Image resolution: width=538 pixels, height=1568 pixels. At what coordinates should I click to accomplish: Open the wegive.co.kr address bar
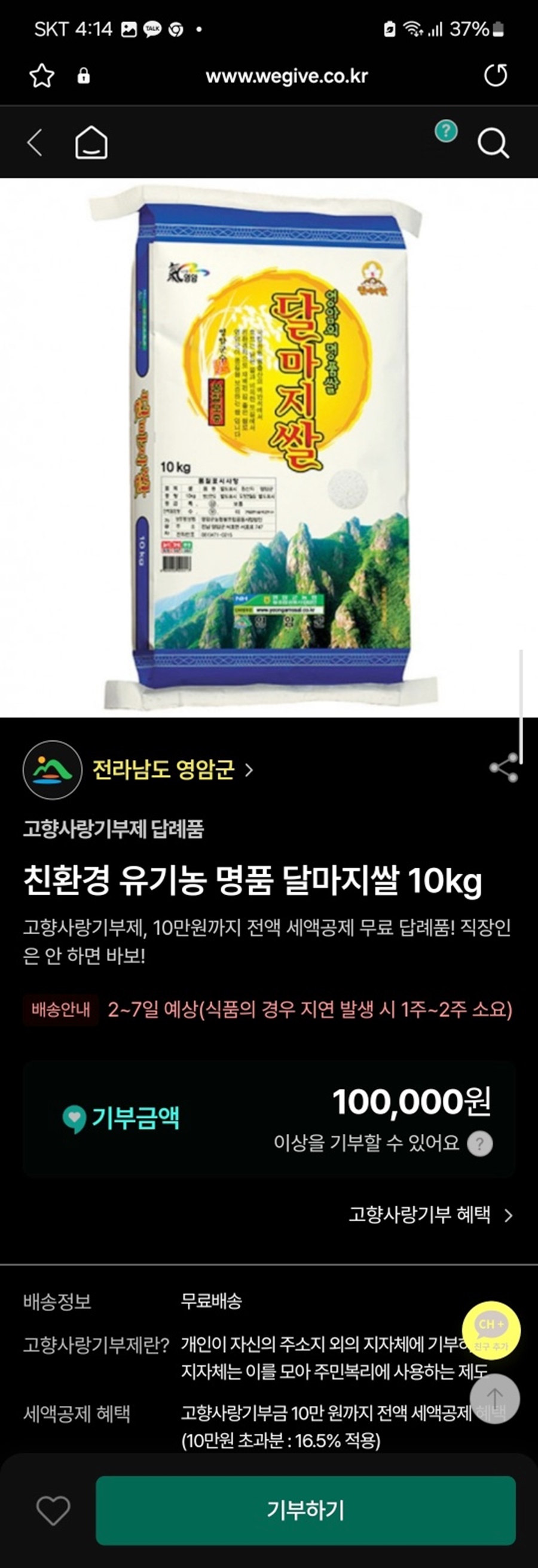tap(286, 76)
